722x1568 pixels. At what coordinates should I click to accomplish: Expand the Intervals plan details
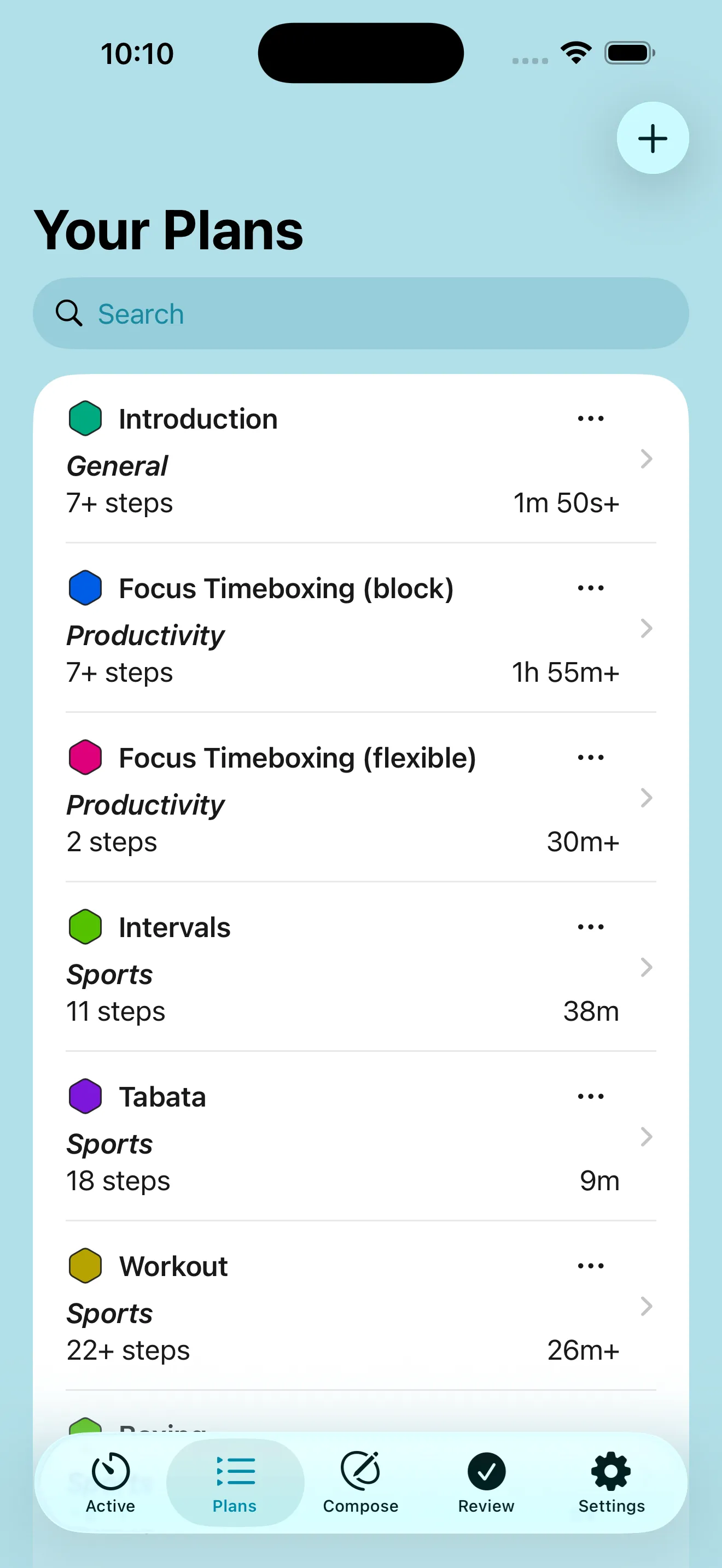pyautogui.click(x=646, y=968)
